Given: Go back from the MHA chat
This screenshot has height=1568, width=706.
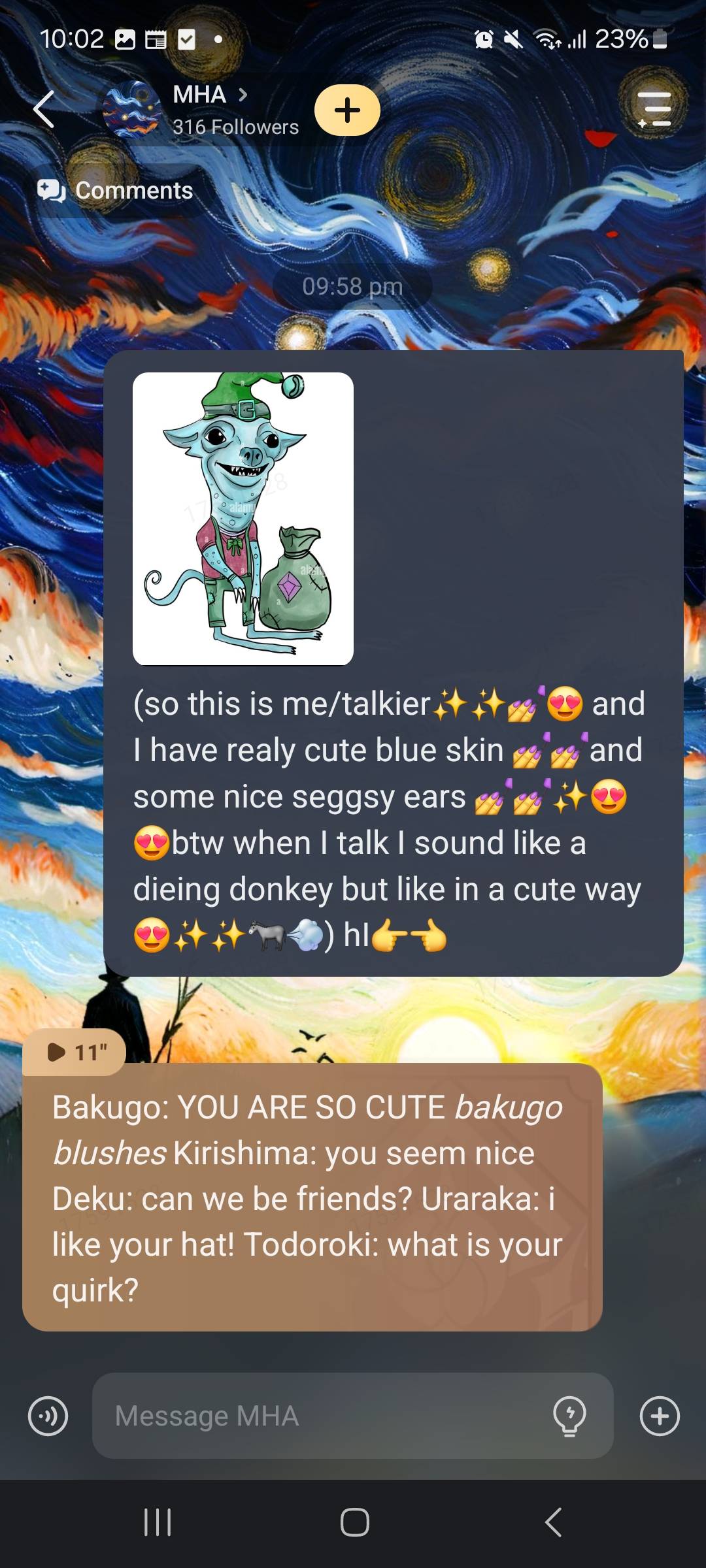Looking at the screenshot, I should point(44,109).
